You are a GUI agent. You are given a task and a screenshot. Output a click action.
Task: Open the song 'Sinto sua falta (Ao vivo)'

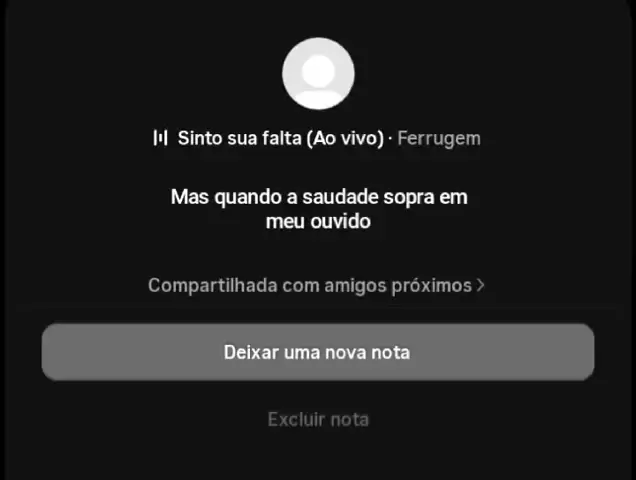point(281,138)
